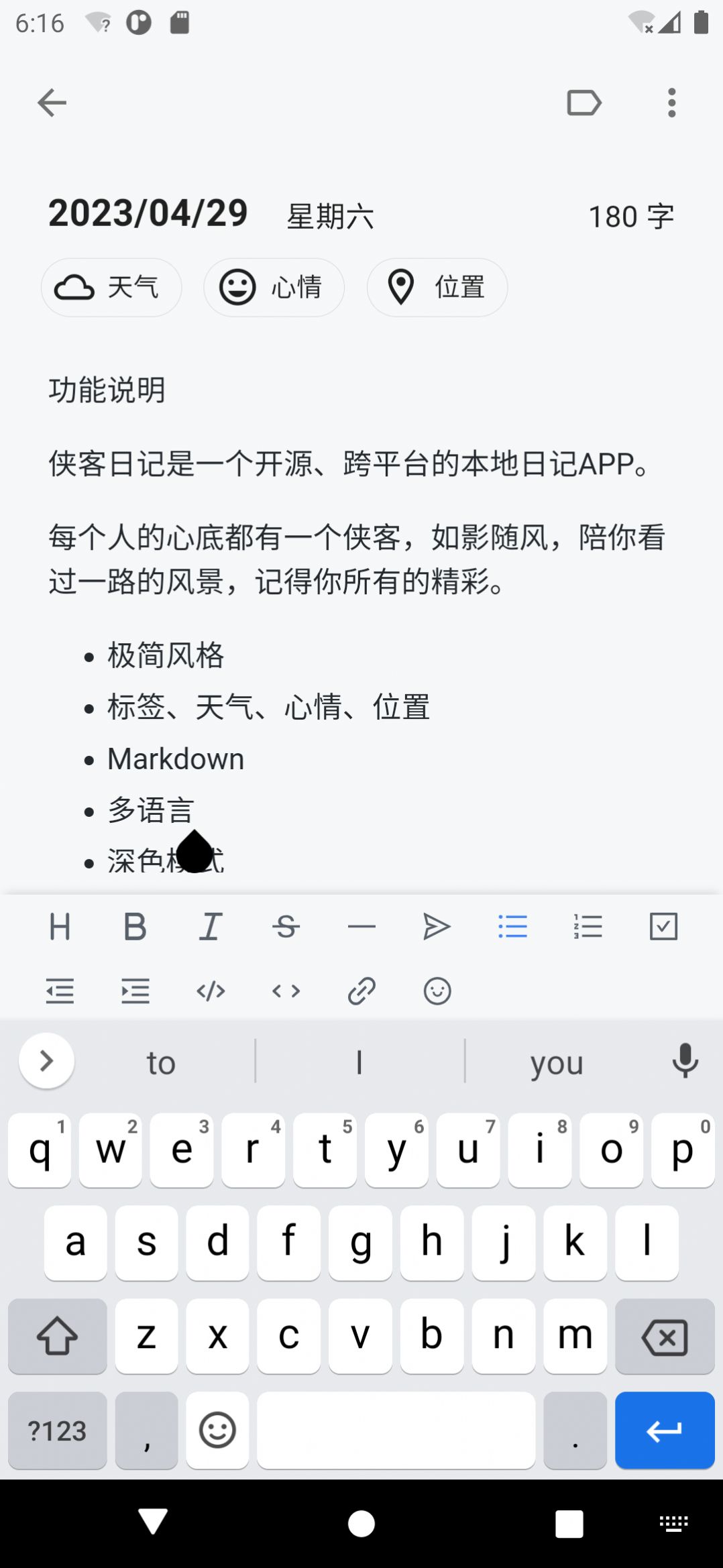
Task: Select the word suggestion 'you'
Action: pyautogui.click(x=557, y=1061)
